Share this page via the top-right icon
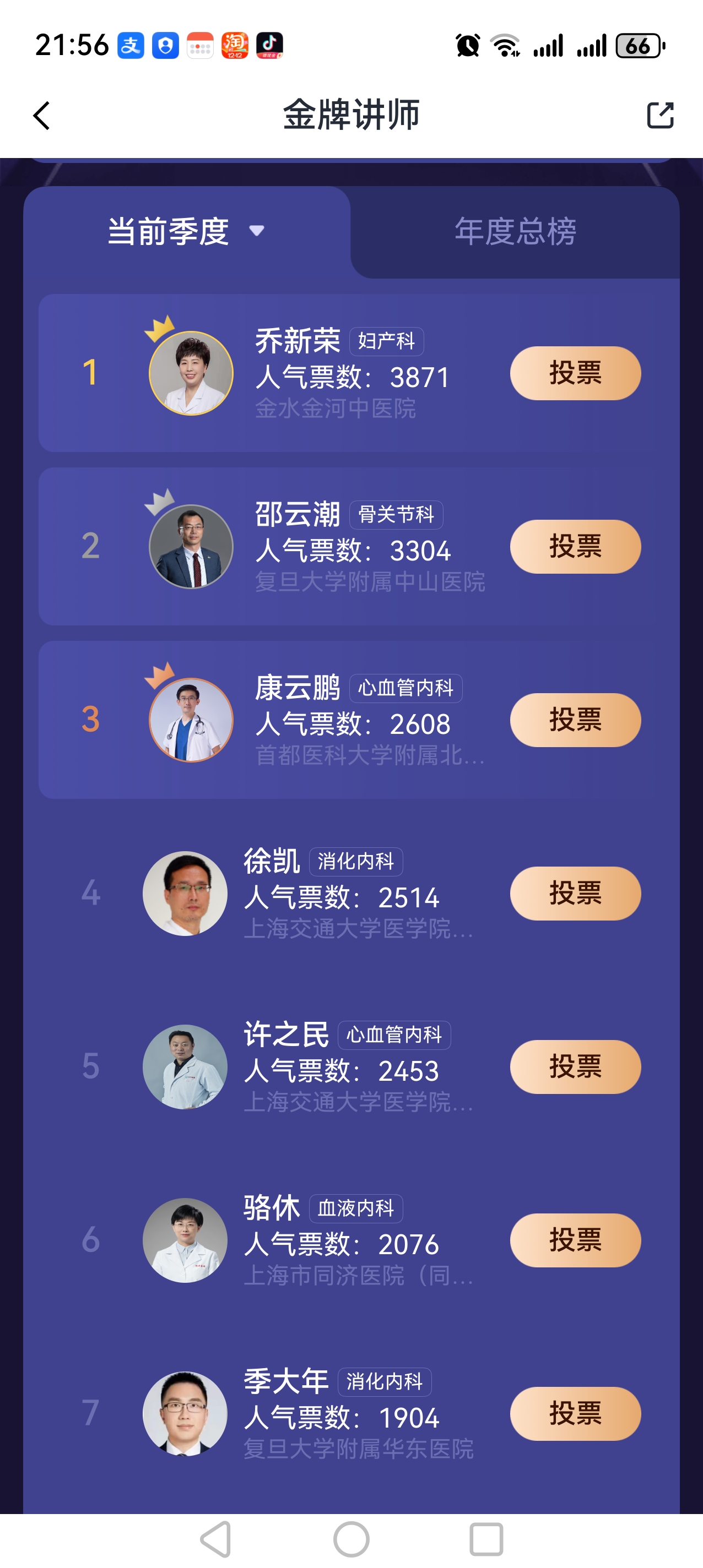Image resolution: width=703 pixels, height=1568 pixels. (x=659, y=115)
